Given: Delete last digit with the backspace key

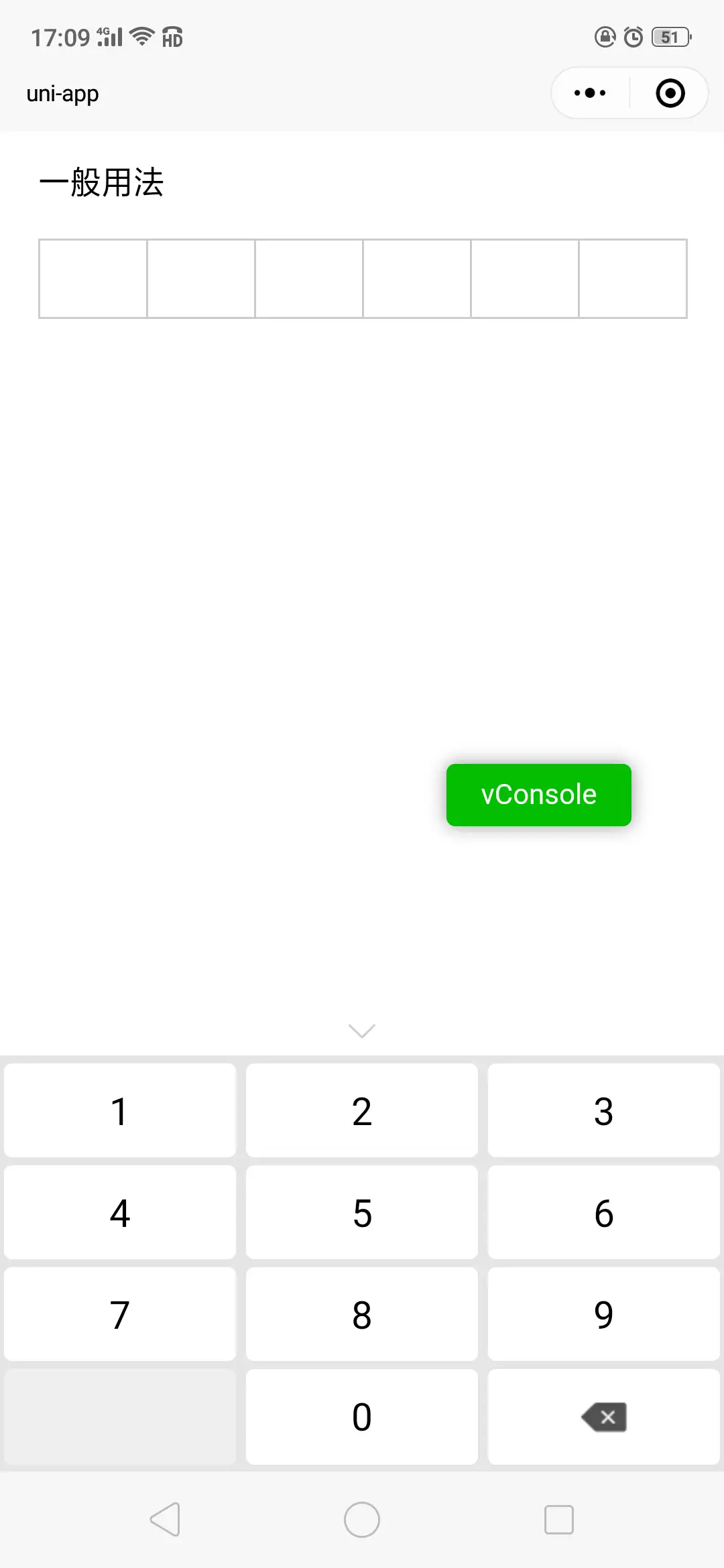Looking at the screenshot, I should click(x=603, y=1417).
